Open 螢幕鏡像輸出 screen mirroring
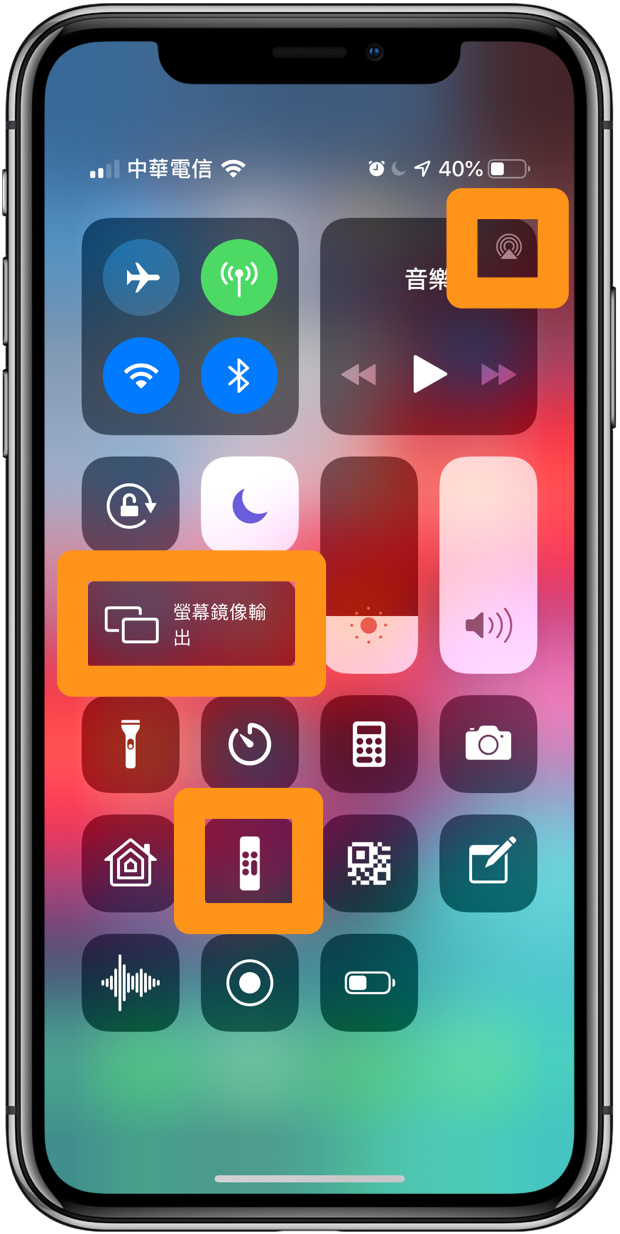Image resolution: width=620 pixels, height=1234 pixels. point(191,623)
